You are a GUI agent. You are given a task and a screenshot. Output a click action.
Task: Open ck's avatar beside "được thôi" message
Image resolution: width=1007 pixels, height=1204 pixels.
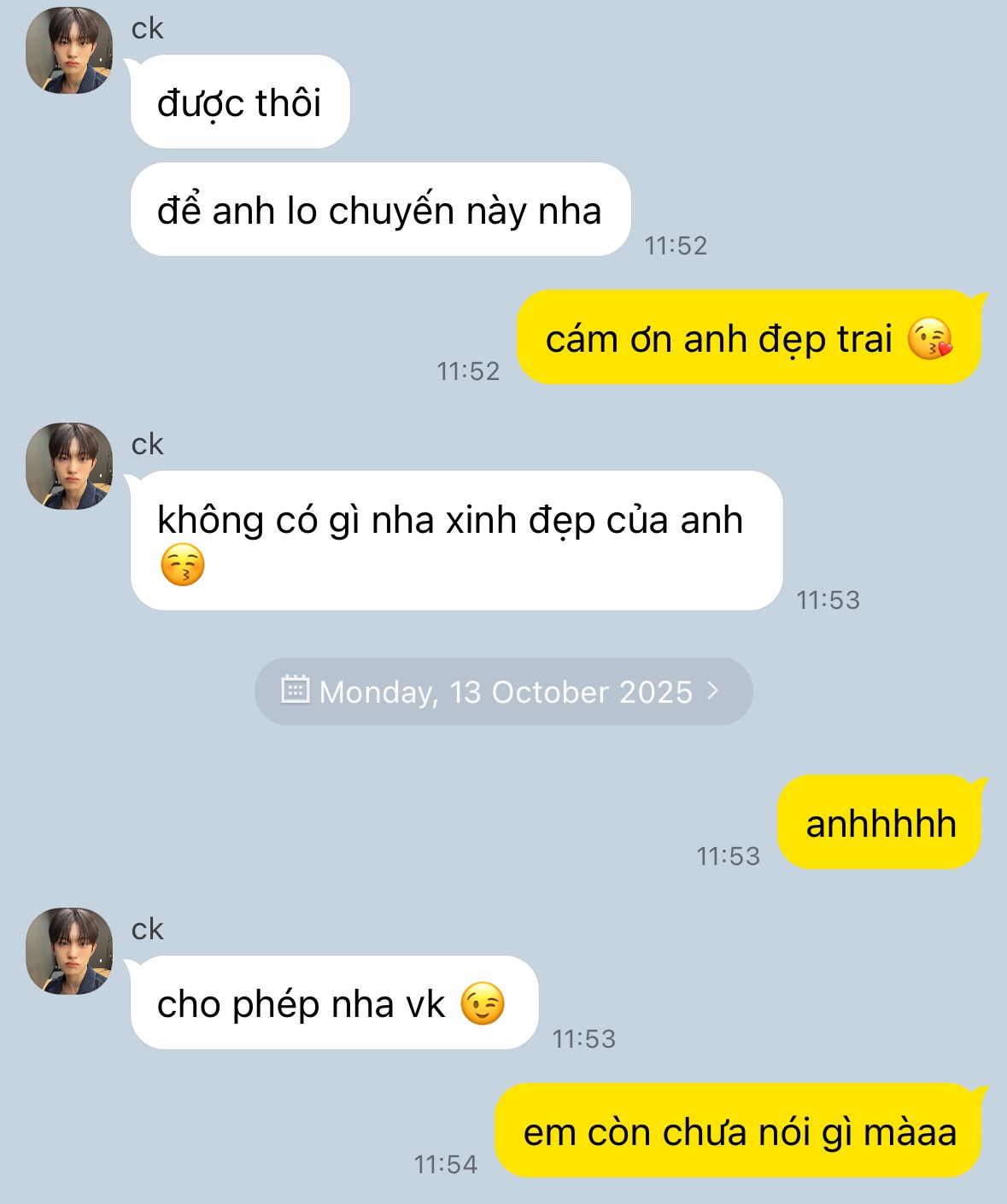tap(69, 51)
